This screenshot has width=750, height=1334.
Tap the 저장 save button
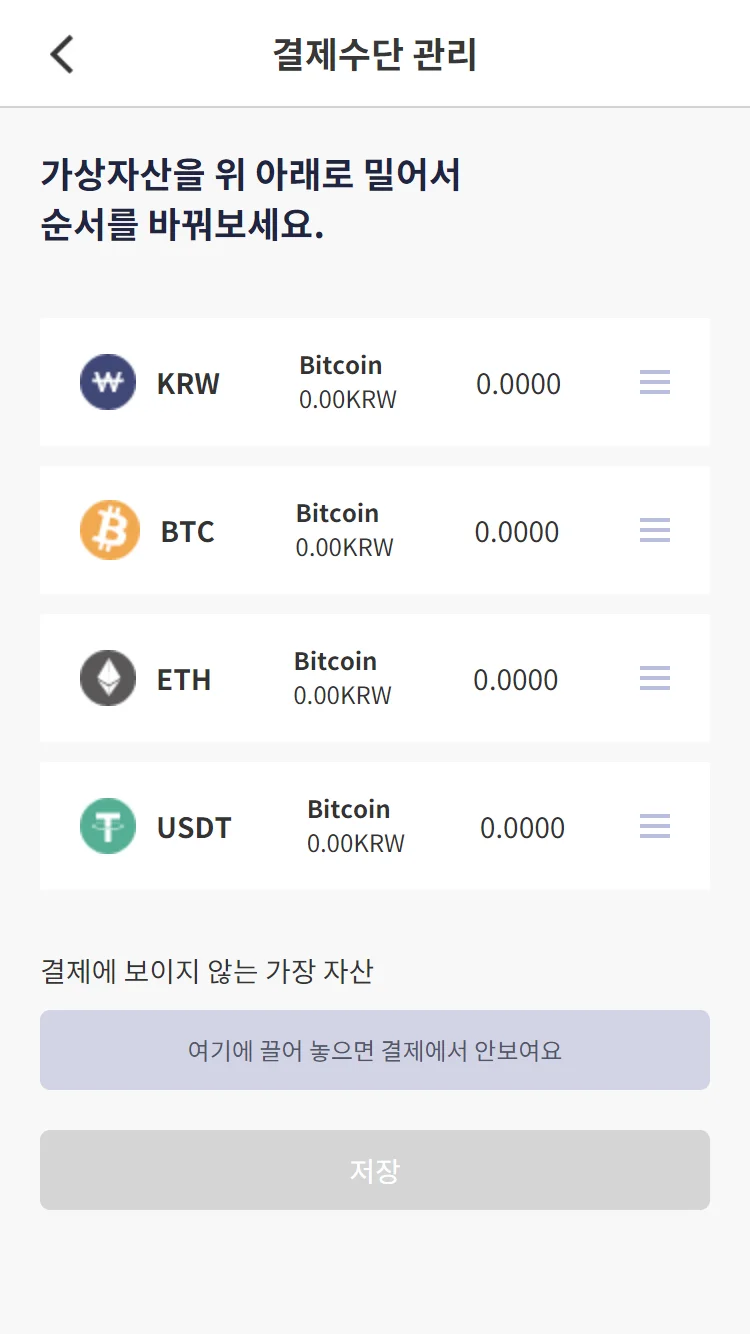click(375, 1170)
